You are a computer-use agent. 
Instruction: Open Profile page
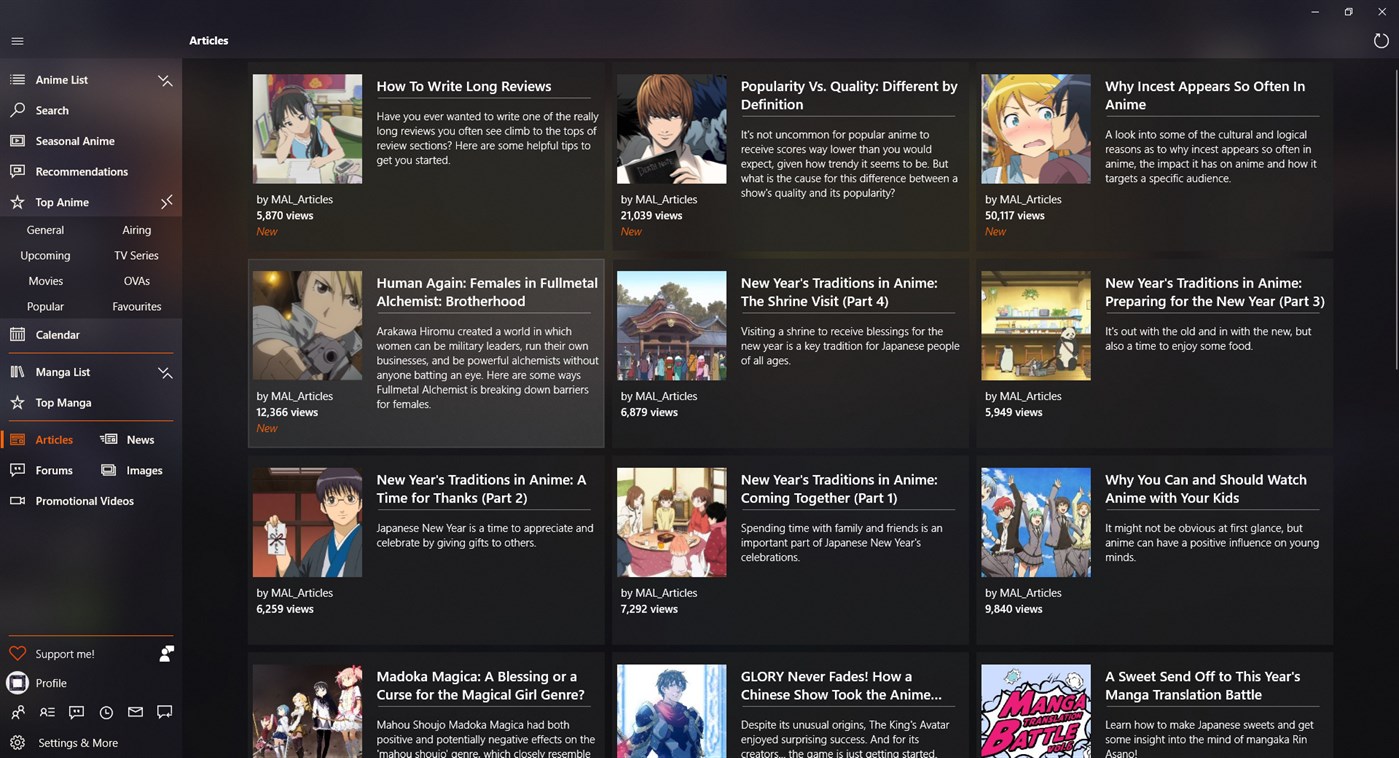(x=50, y=683)
